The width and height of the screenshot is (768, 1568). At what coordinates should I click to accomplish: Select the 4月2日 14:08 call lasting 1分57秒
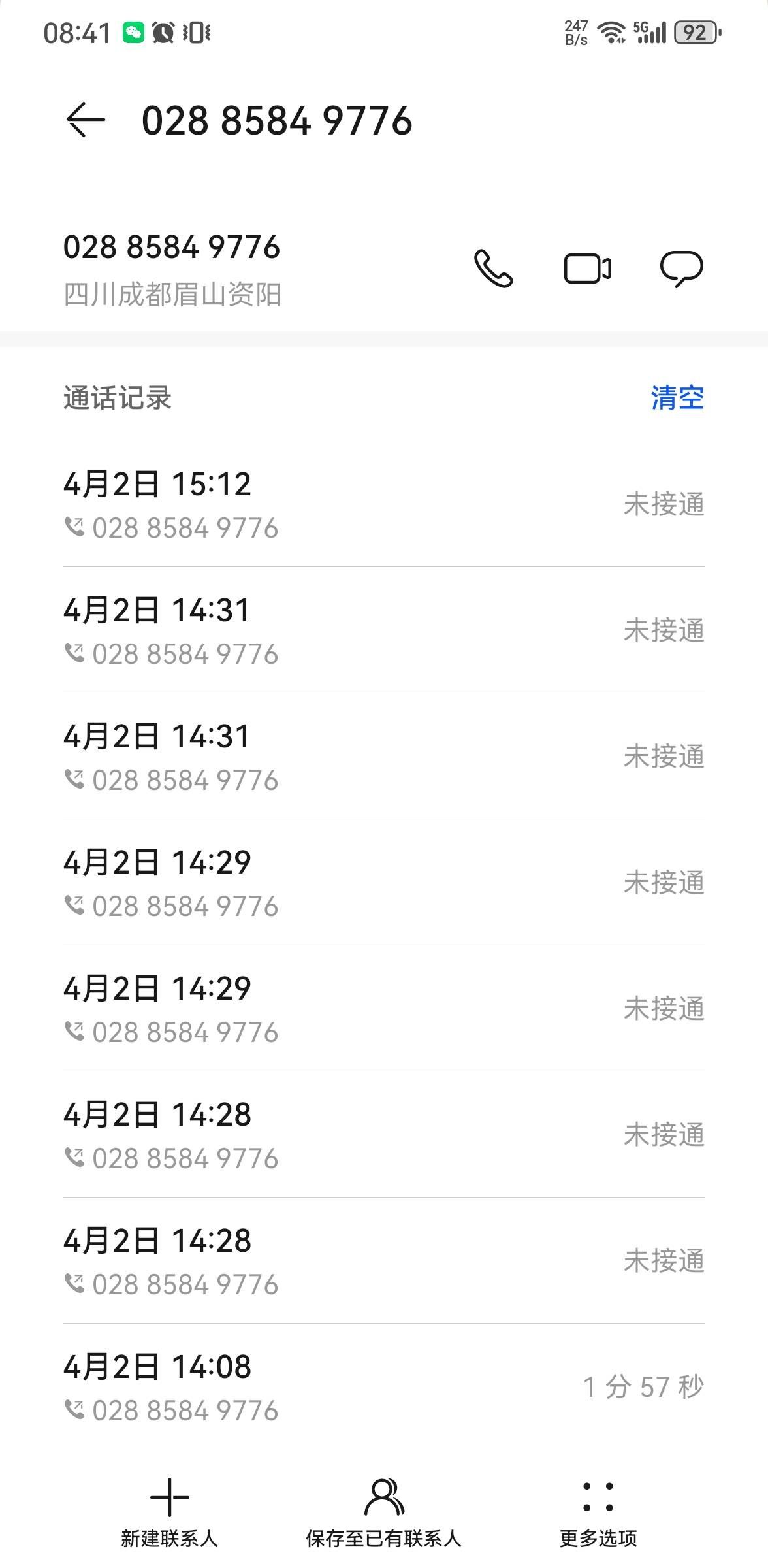[x=383, y=1386]
